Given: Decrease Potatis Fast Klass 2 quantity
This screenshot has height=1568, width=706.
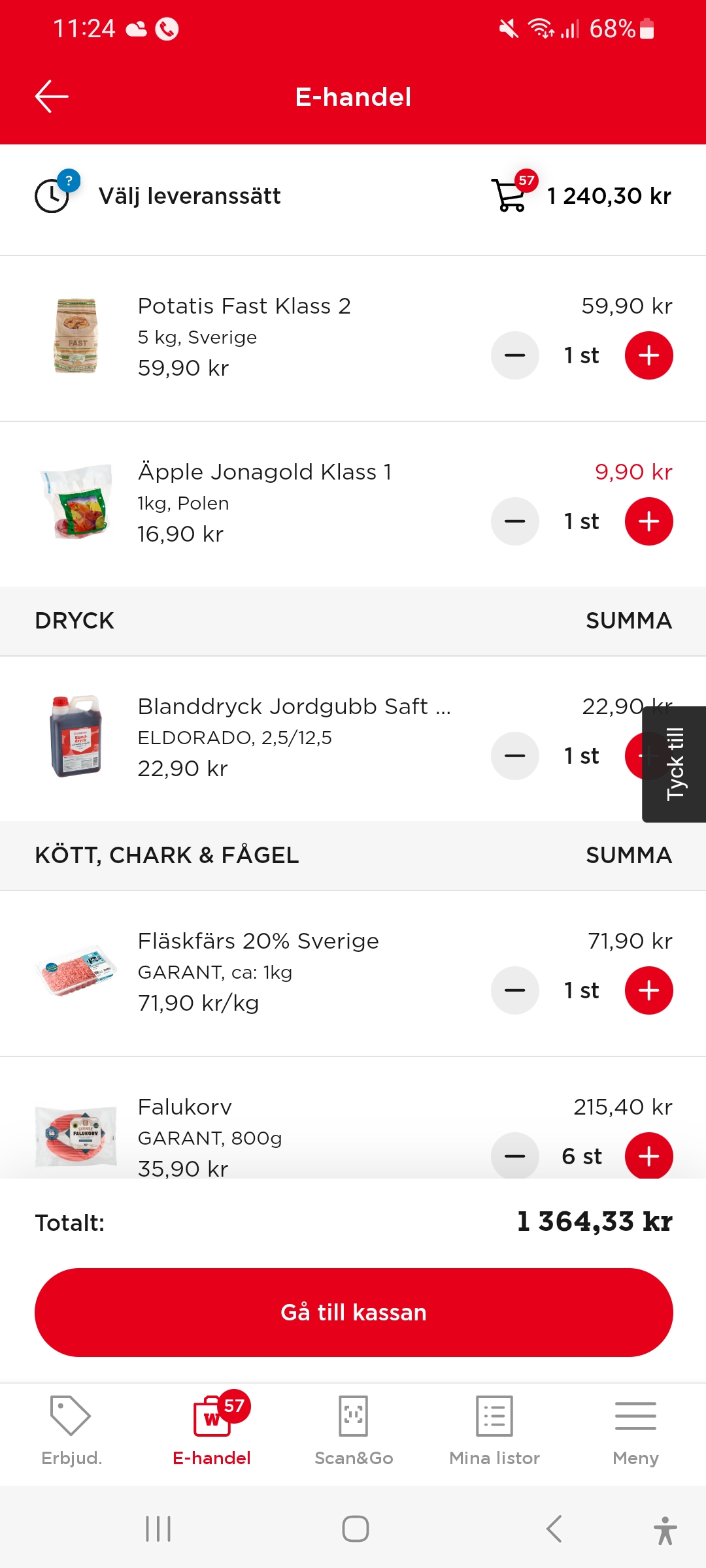Looking at the screenshot, I should [515, 355].
